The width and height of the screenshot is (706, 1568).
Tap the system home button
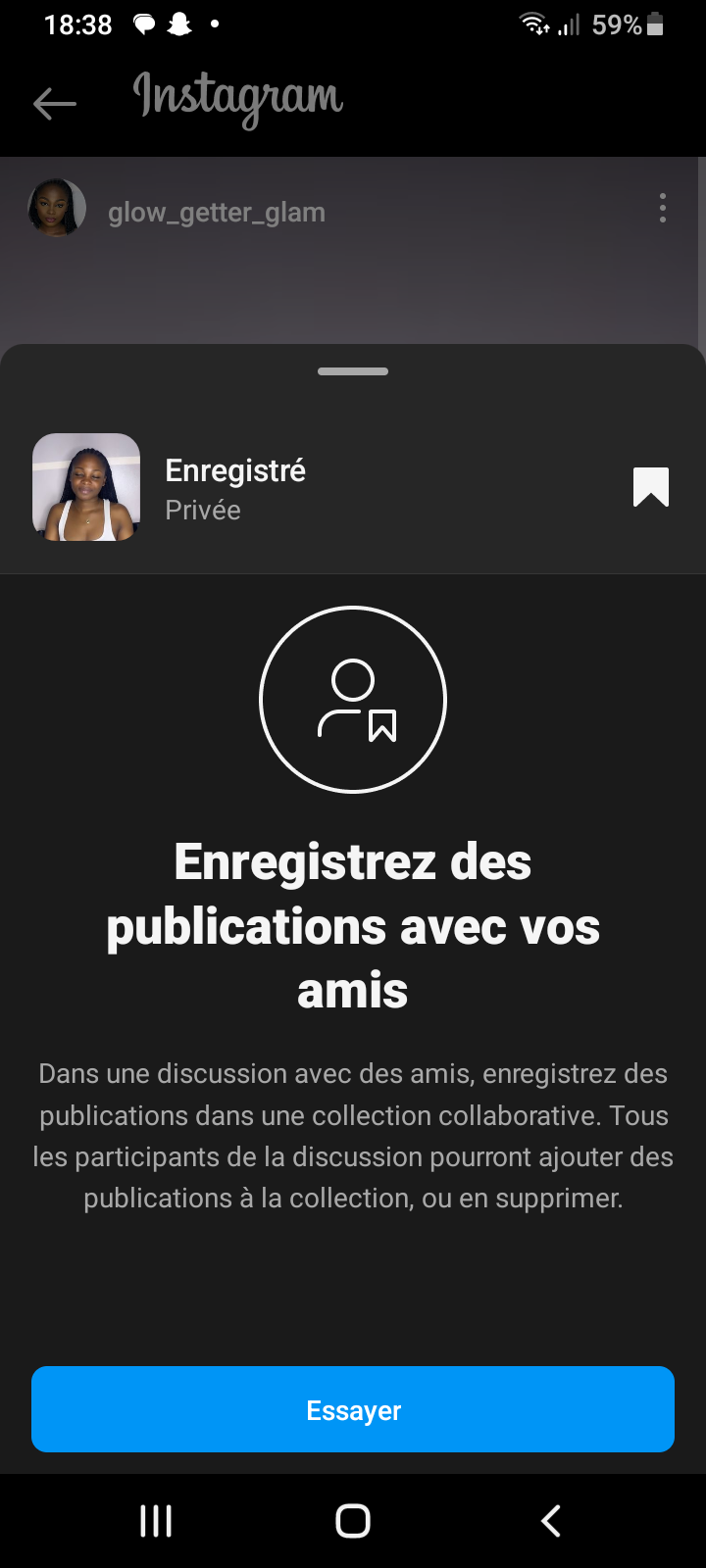click(x=353, y=1521)
